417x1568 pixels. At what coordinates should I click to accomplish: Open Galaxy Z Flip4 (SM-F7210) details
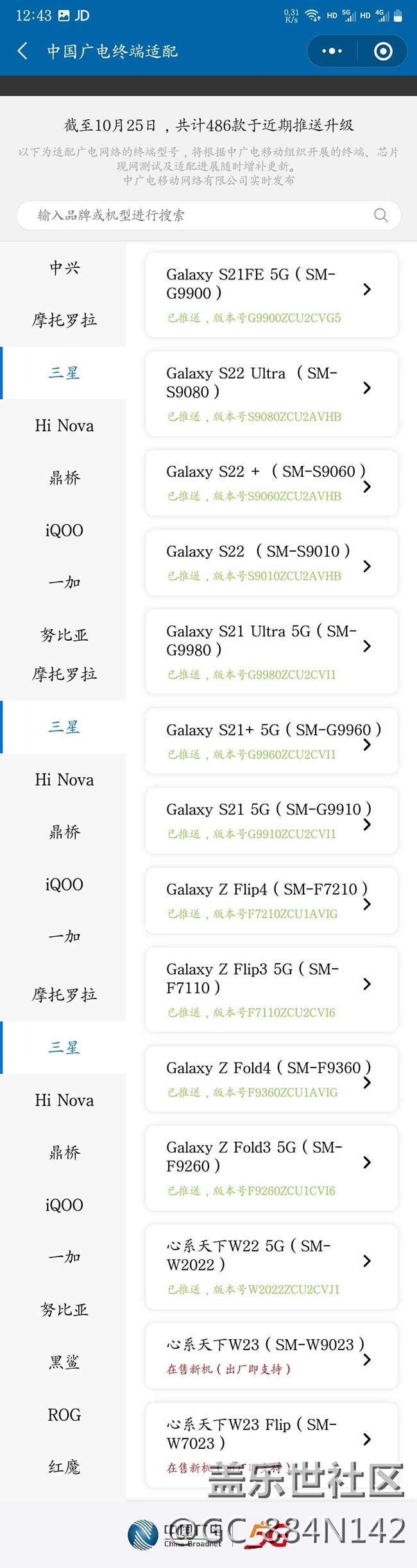[271, 900]
